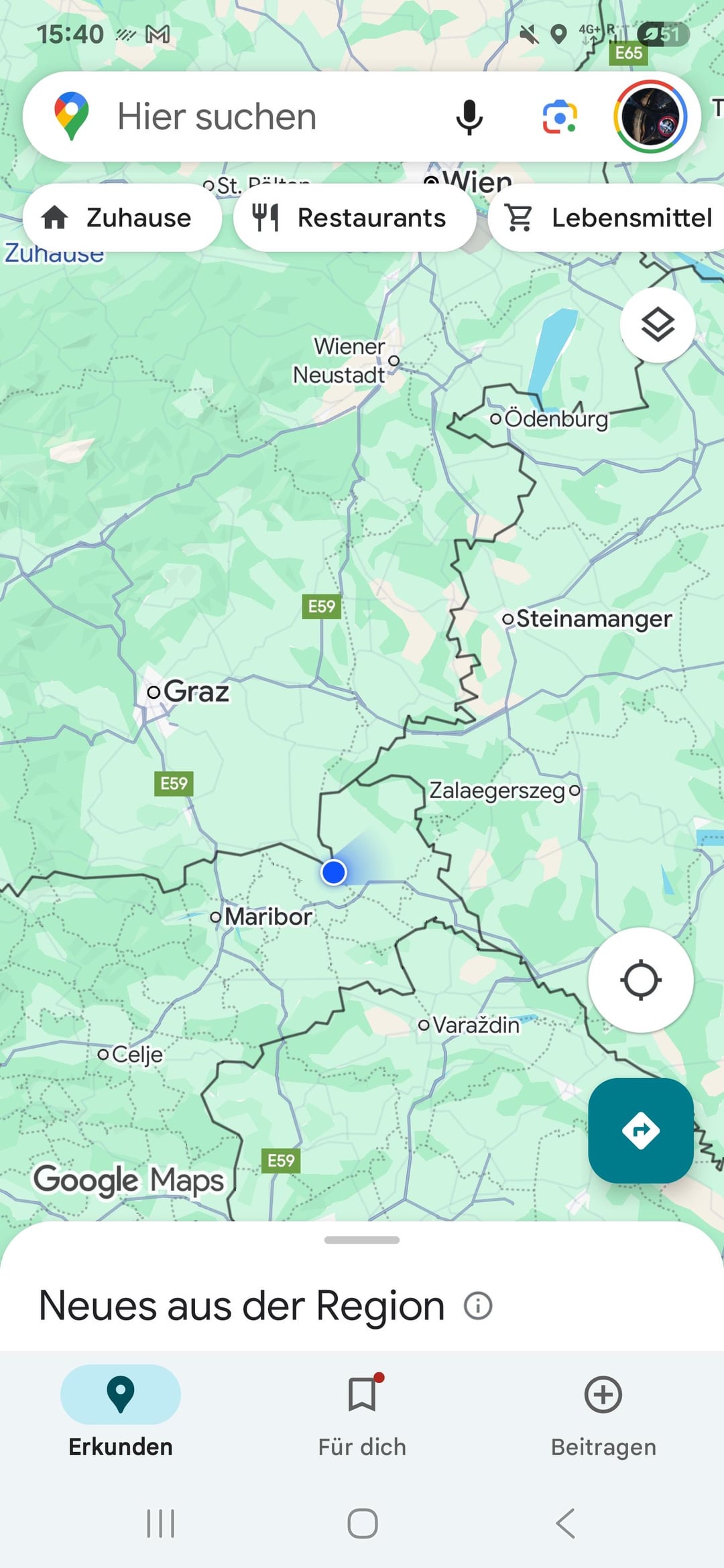Screen dimensions: 724x1568
Task: Open Google Lens camera search
Action: pyautogui.click(x=560, y=117)
